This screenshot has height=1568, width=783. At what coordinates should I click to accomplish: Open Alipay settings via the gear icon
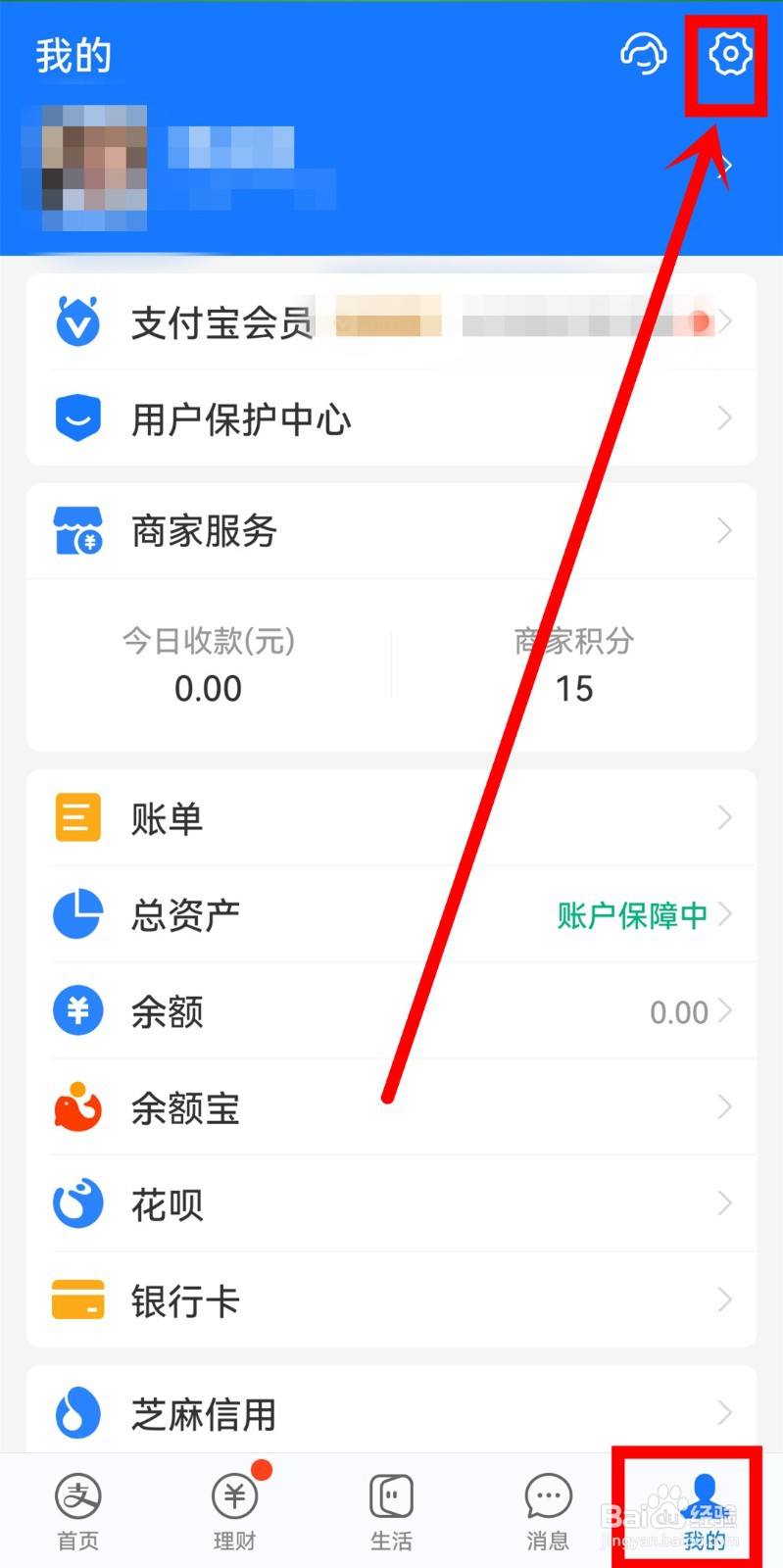coord(725,56)
